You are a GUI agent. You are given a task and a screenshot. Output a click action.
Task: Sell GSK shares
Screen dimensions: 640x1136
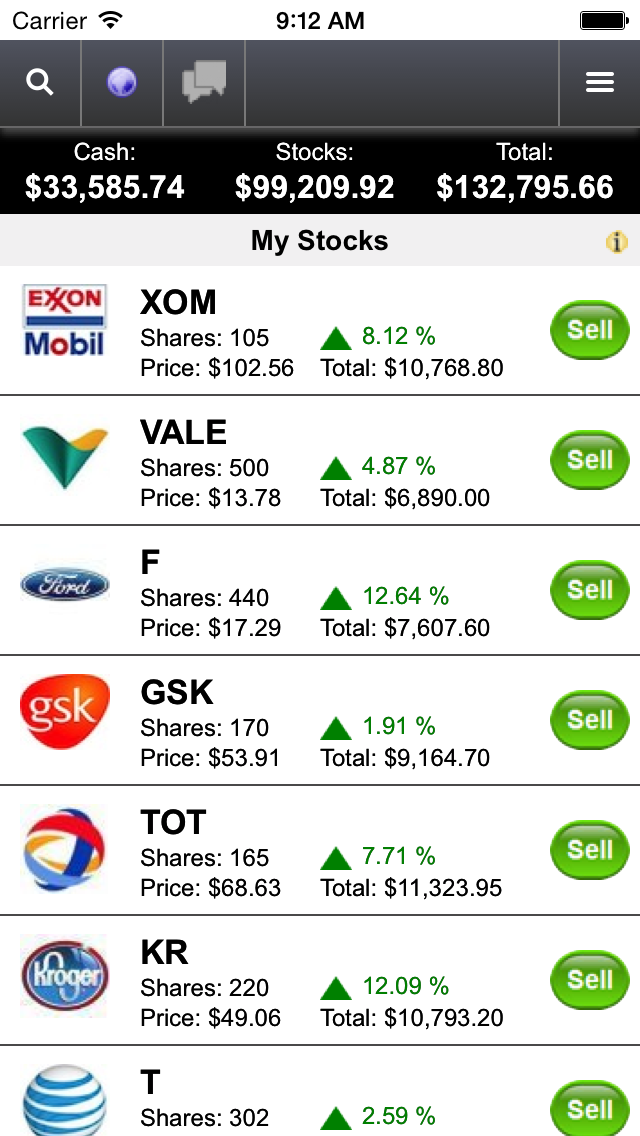tap(590, 720)
